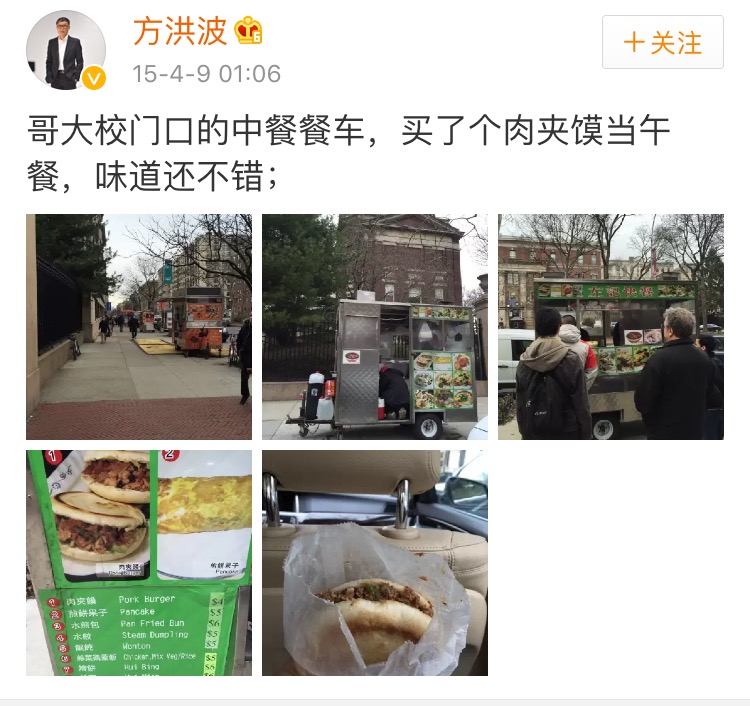Image resolution: width=750 pixels, height=706 pixels.
Task: Open the photo of customers queuing
Action: point(611,327)
